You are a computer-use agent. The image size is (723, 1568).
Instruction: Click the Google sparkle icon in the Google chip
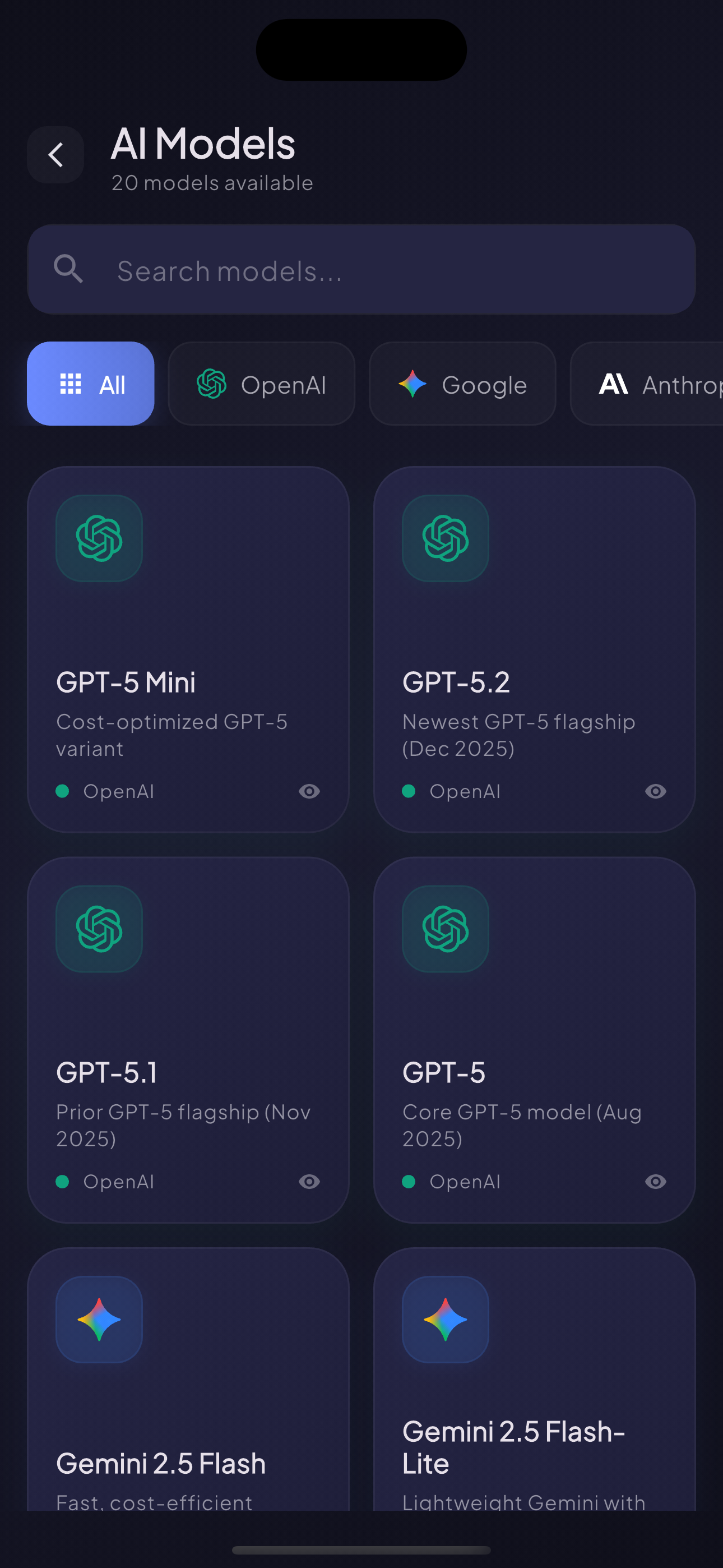[411, 384]
